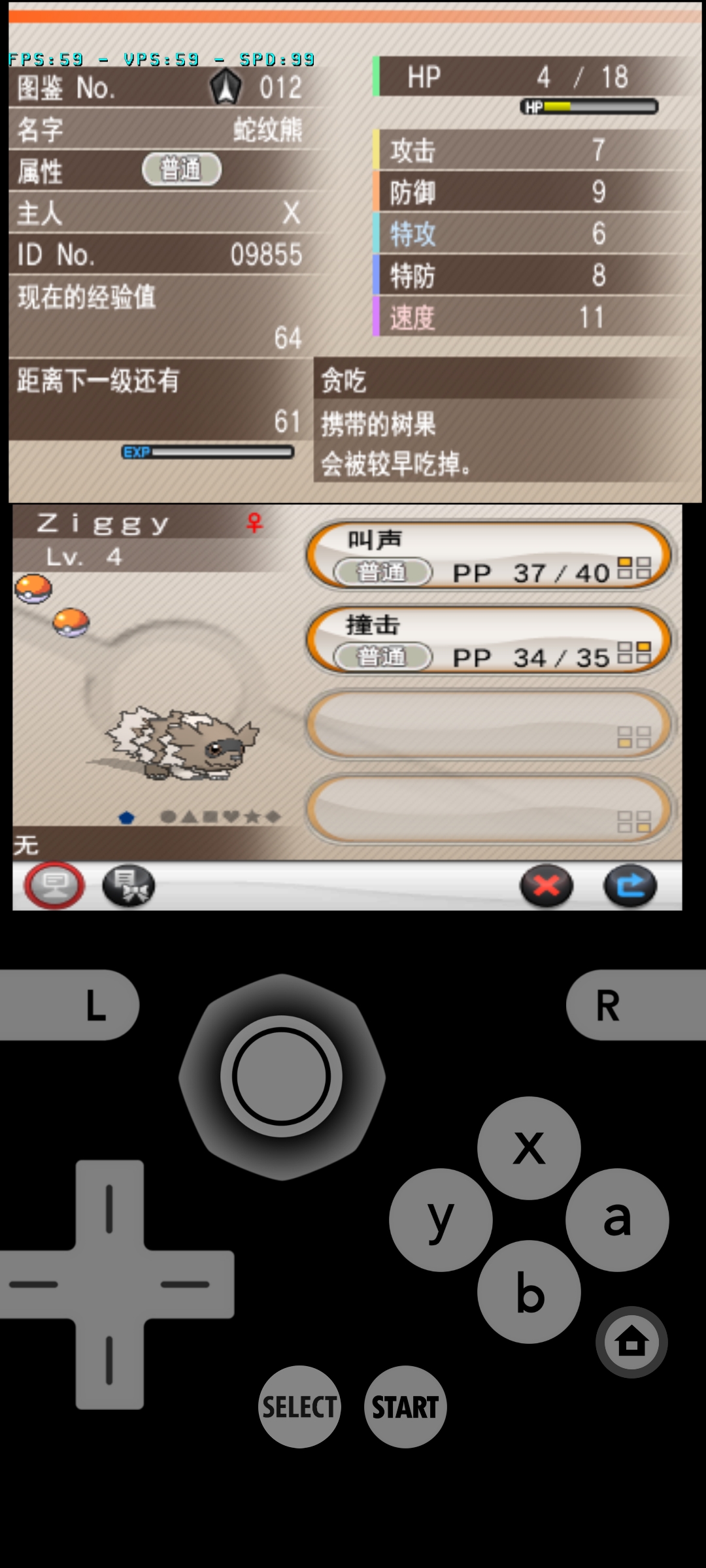Hit the emulator's b button
This screenshot has width=706, height=1568.
[529, 1292]
